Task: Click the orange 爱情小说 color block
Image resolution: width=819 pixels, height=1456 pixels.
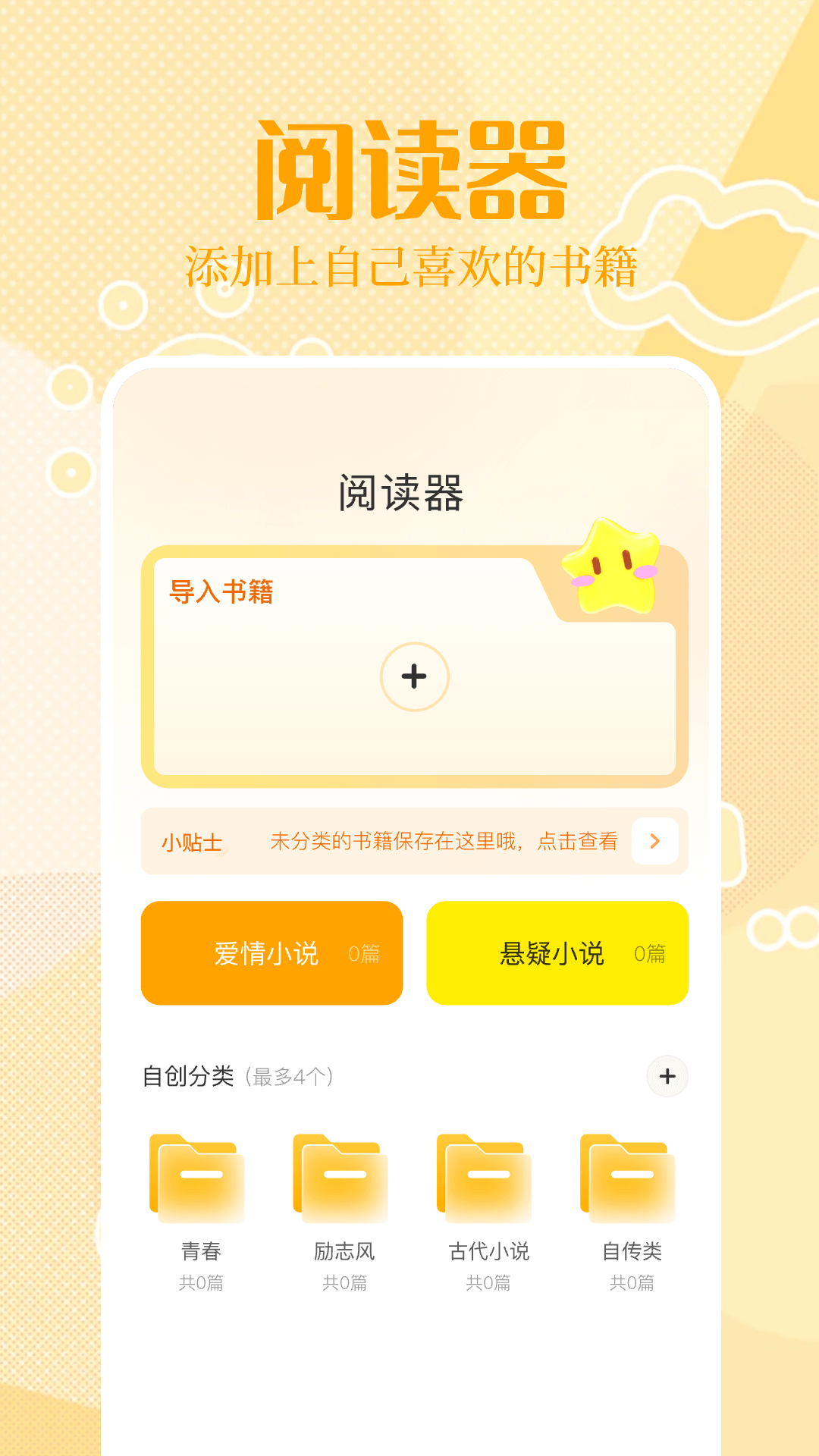Action: (x=271, y=953)
